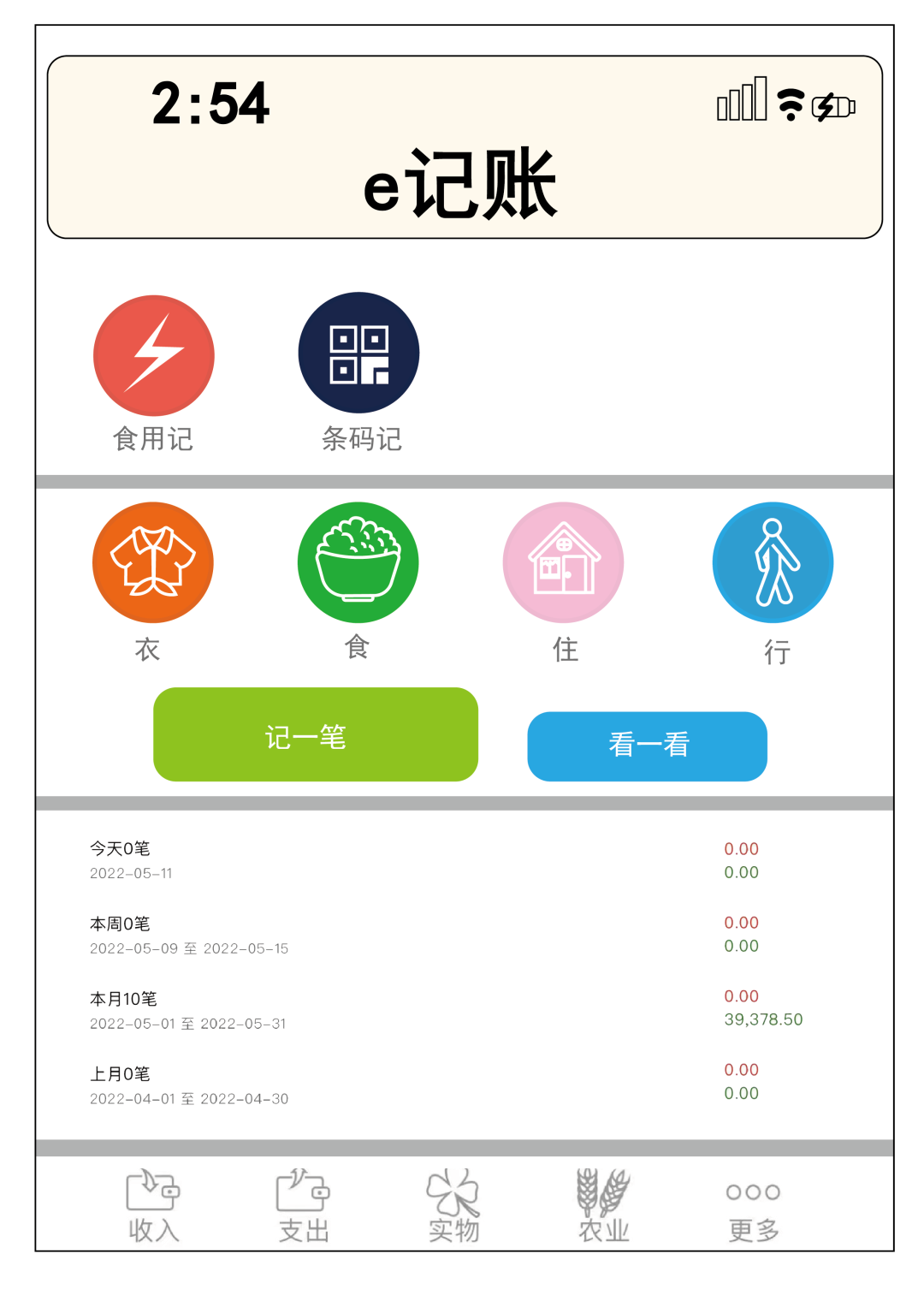Image resolution: width=924 pixels, height=1307 pixels.
Task: Switch to the 支出 tab
Action: tap(304, 1205)
